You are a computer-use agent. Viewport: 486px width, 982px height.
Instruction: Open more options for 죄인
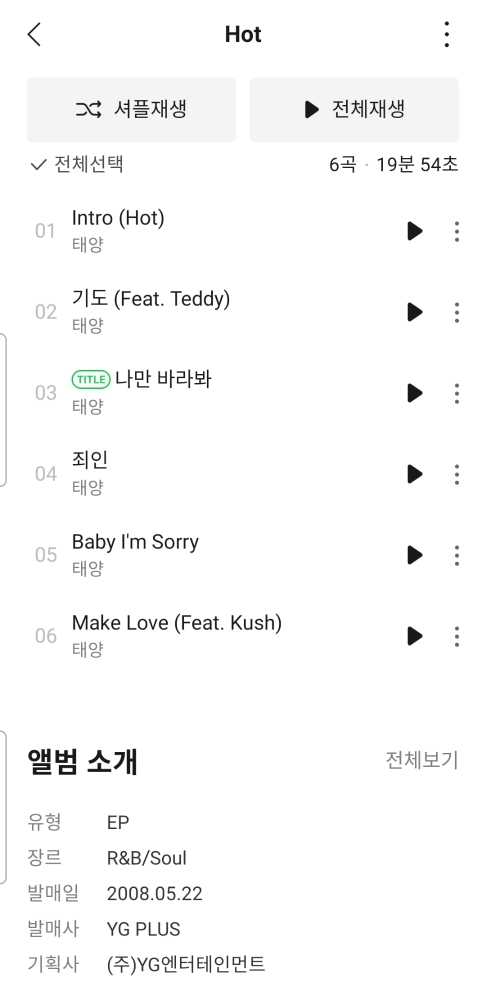click(x=457, y=474)
